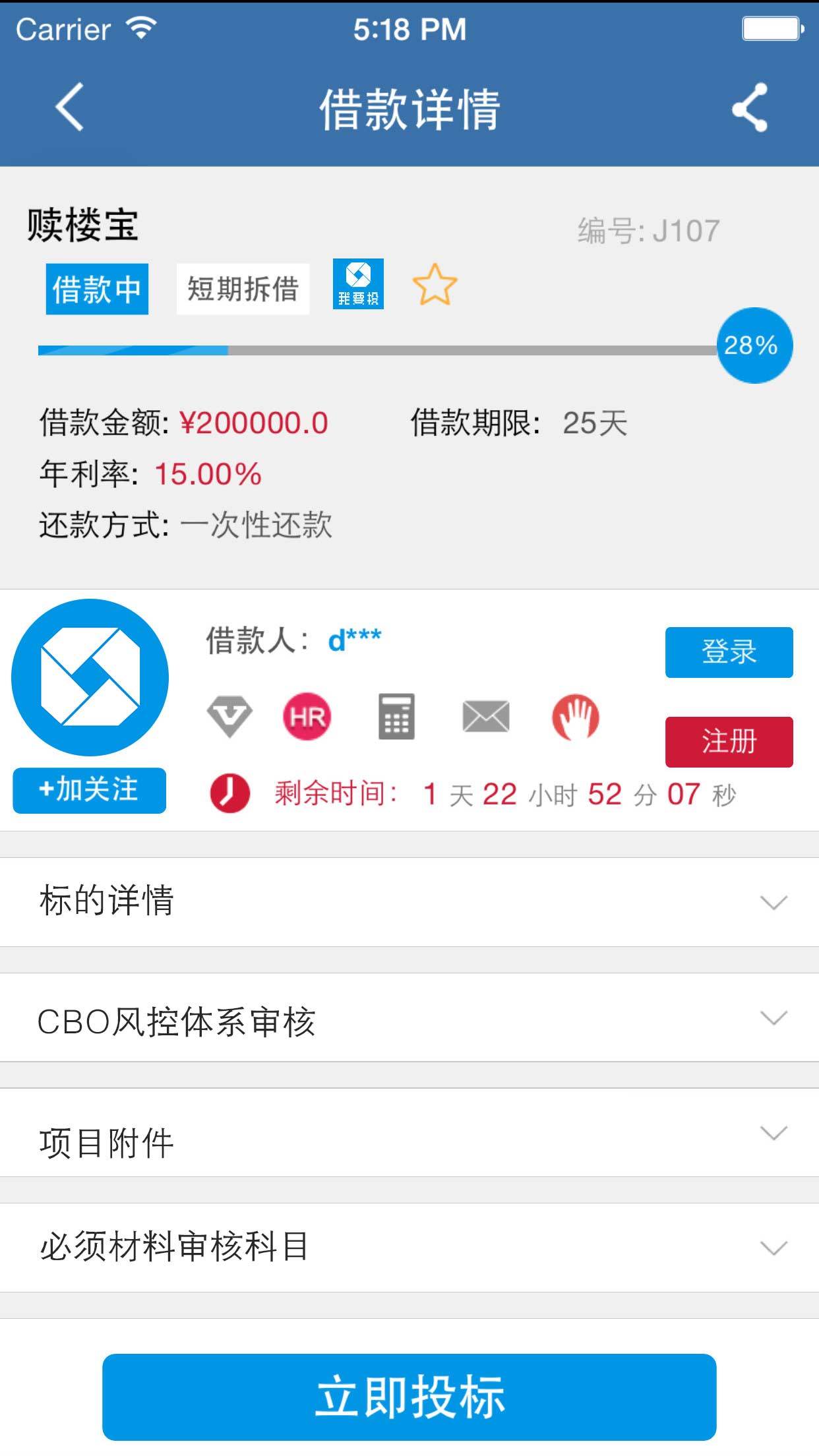
Task: Go back from the 借款详情 page
Action: coord(70,107)
